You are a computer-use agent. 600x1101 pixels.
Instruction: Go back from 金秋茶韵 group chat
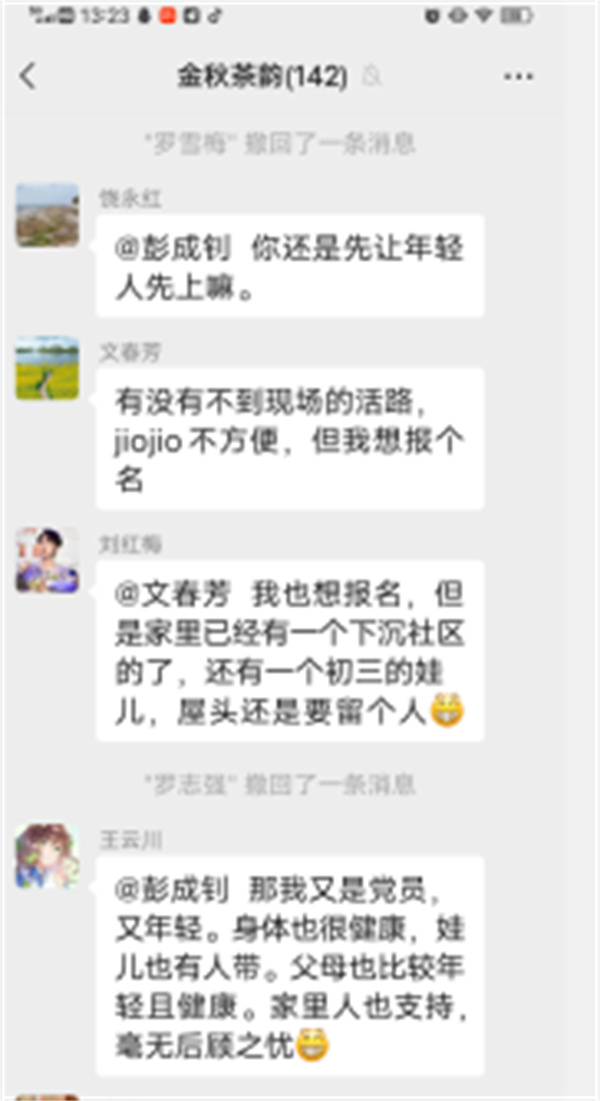[x=28, y=76]
